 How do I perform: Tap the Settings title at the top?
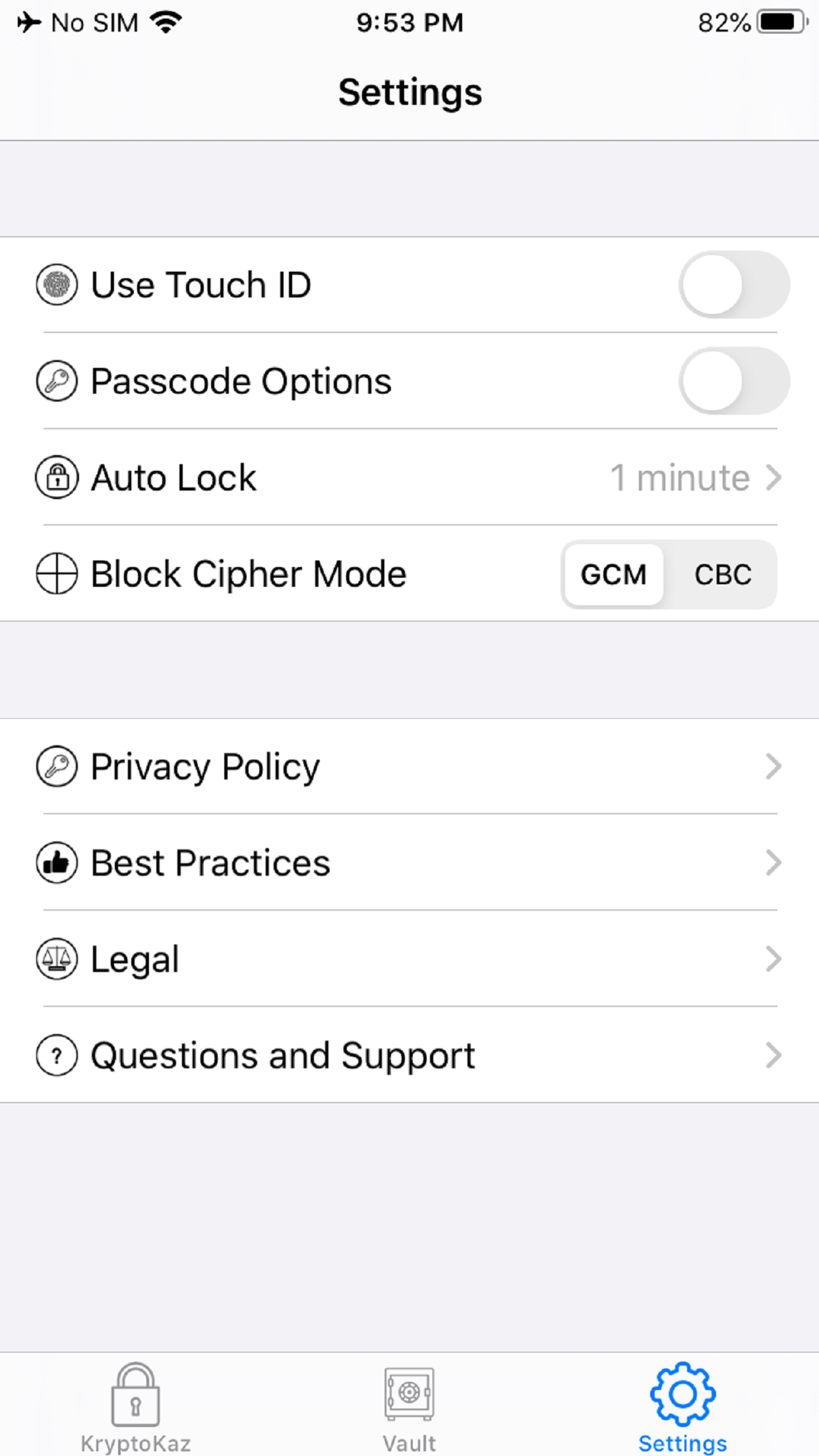tap(409, 92)
